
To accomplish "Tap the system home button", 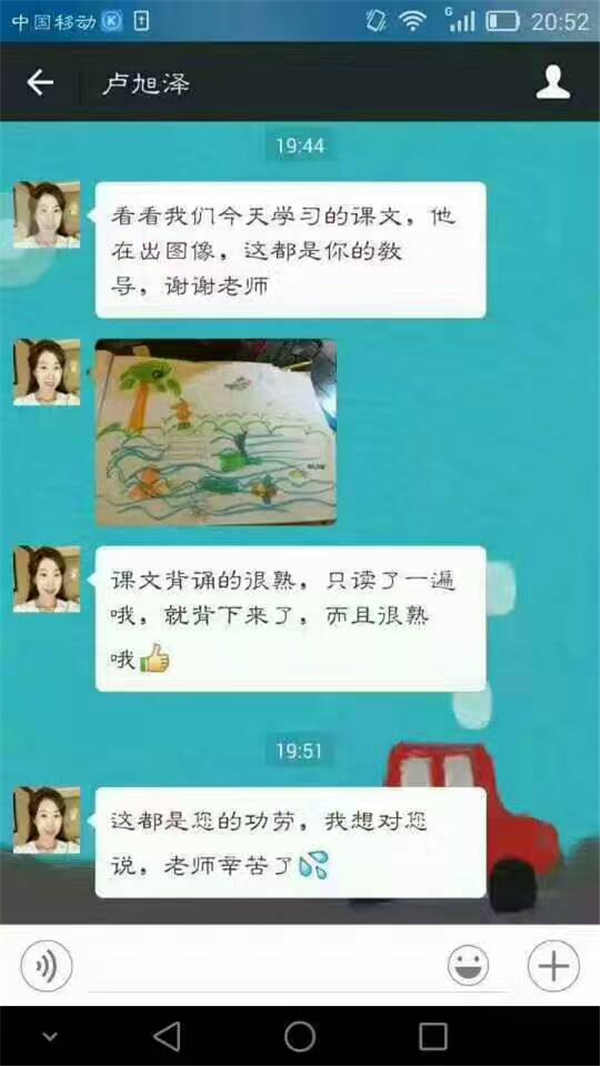I will pyautogui.click(x=300, y=1036).
